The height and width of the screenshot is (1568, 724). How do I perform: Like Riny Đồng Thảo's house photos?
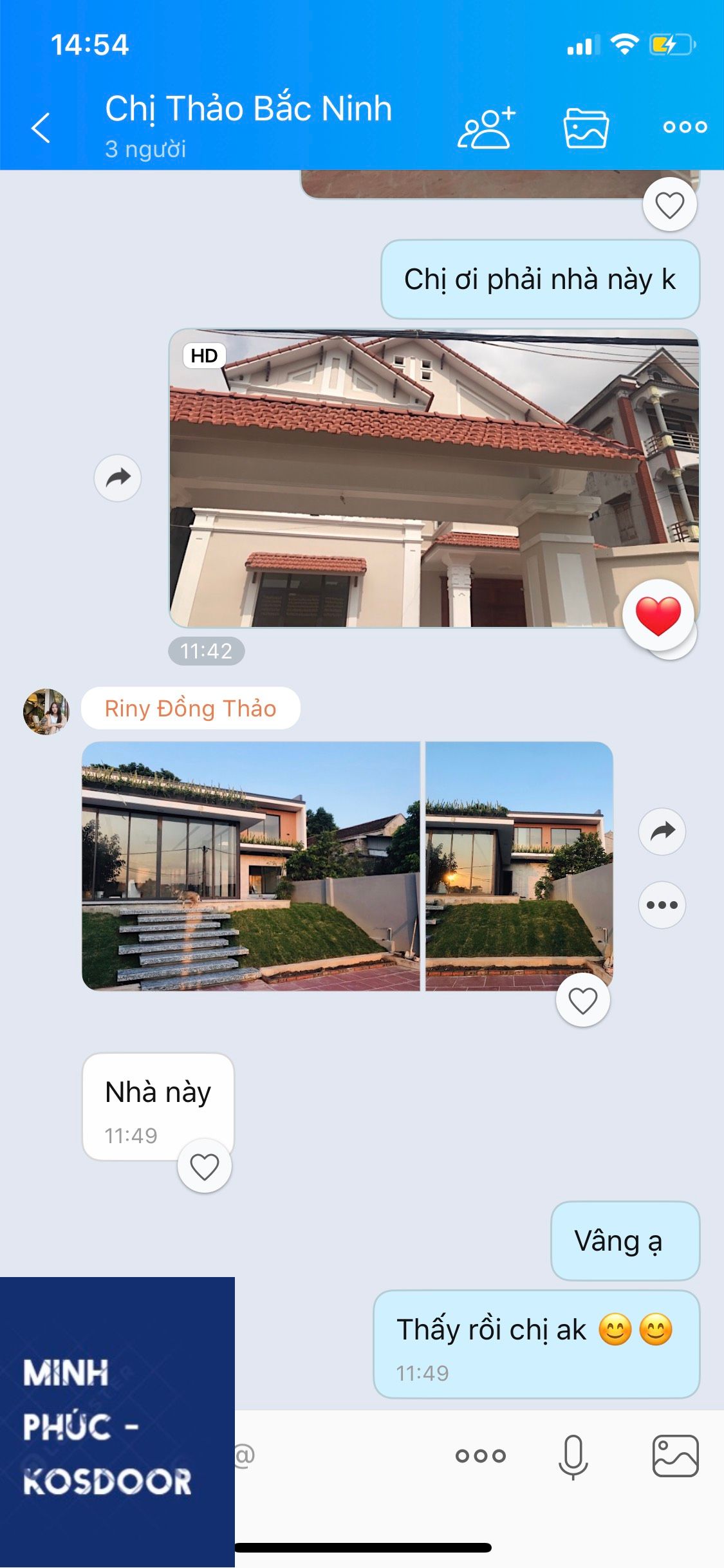click(x=582, y=1000)
